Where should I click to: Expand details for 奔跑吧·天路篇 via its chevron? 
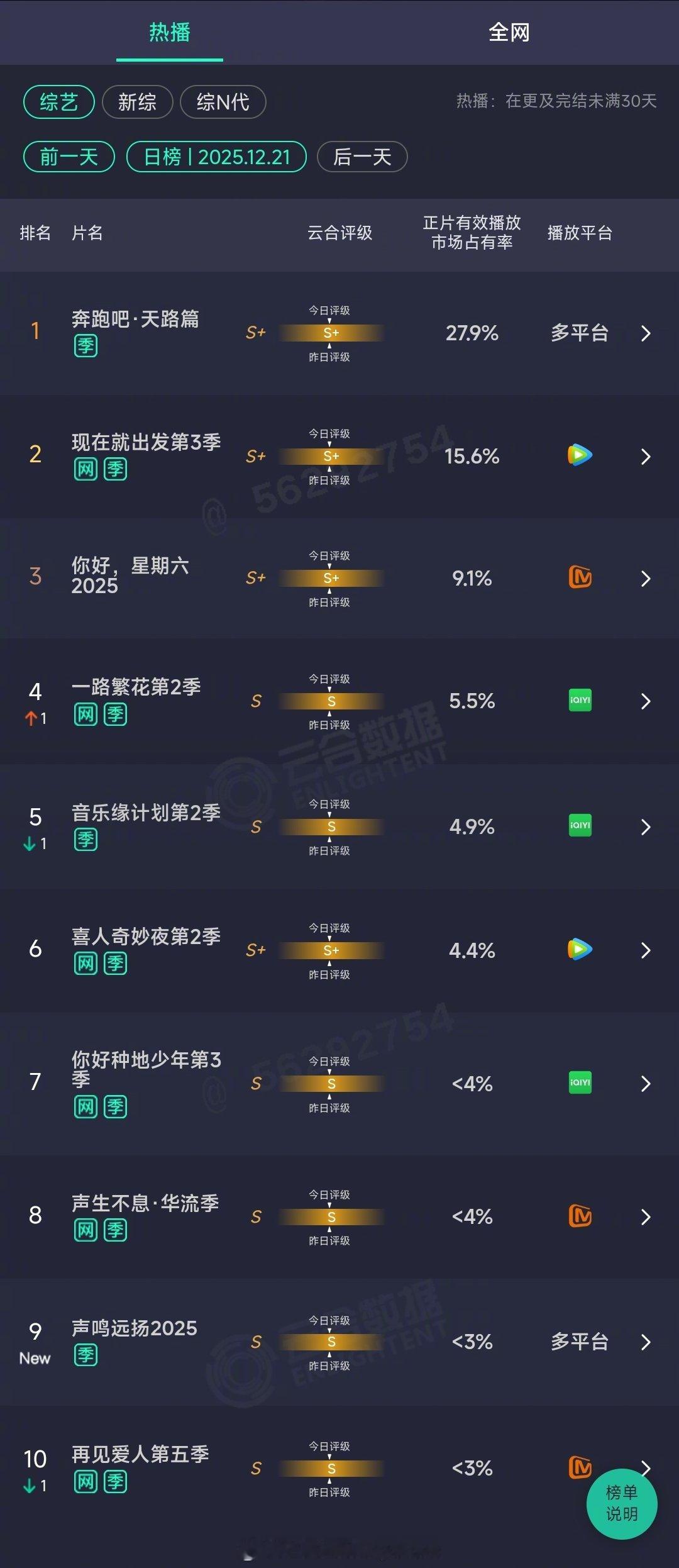(647, 334)
